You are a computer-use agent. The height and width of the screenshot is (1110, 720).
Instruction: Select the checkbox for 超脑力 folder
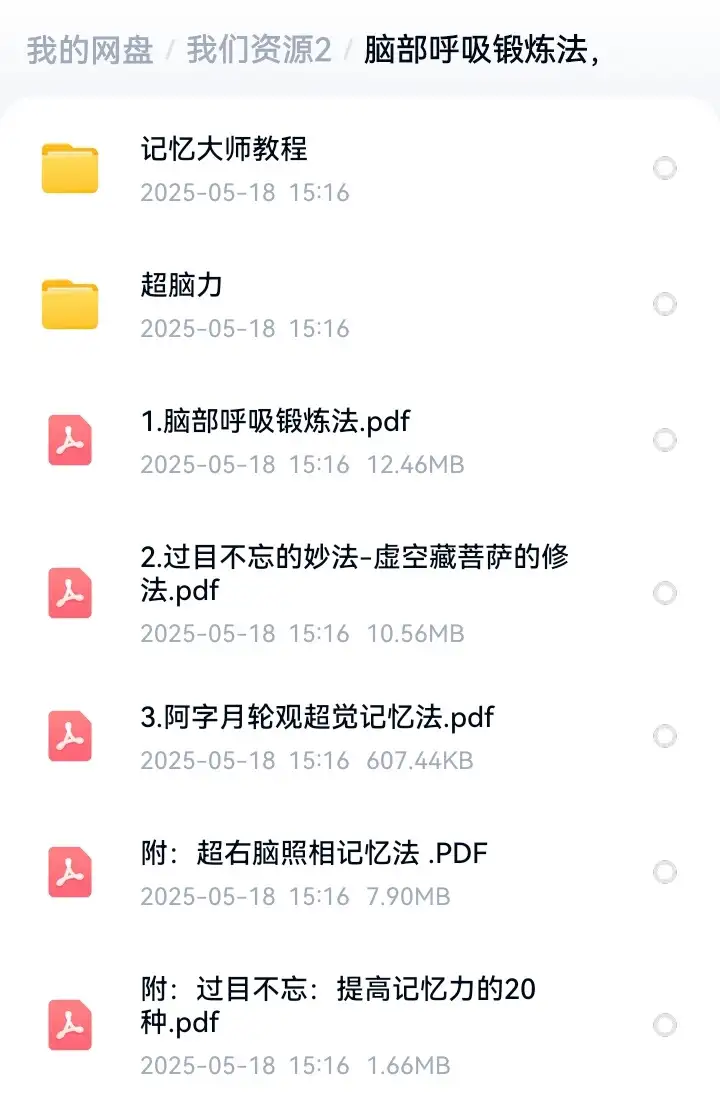pyautogui.click(x=663, y=305)
